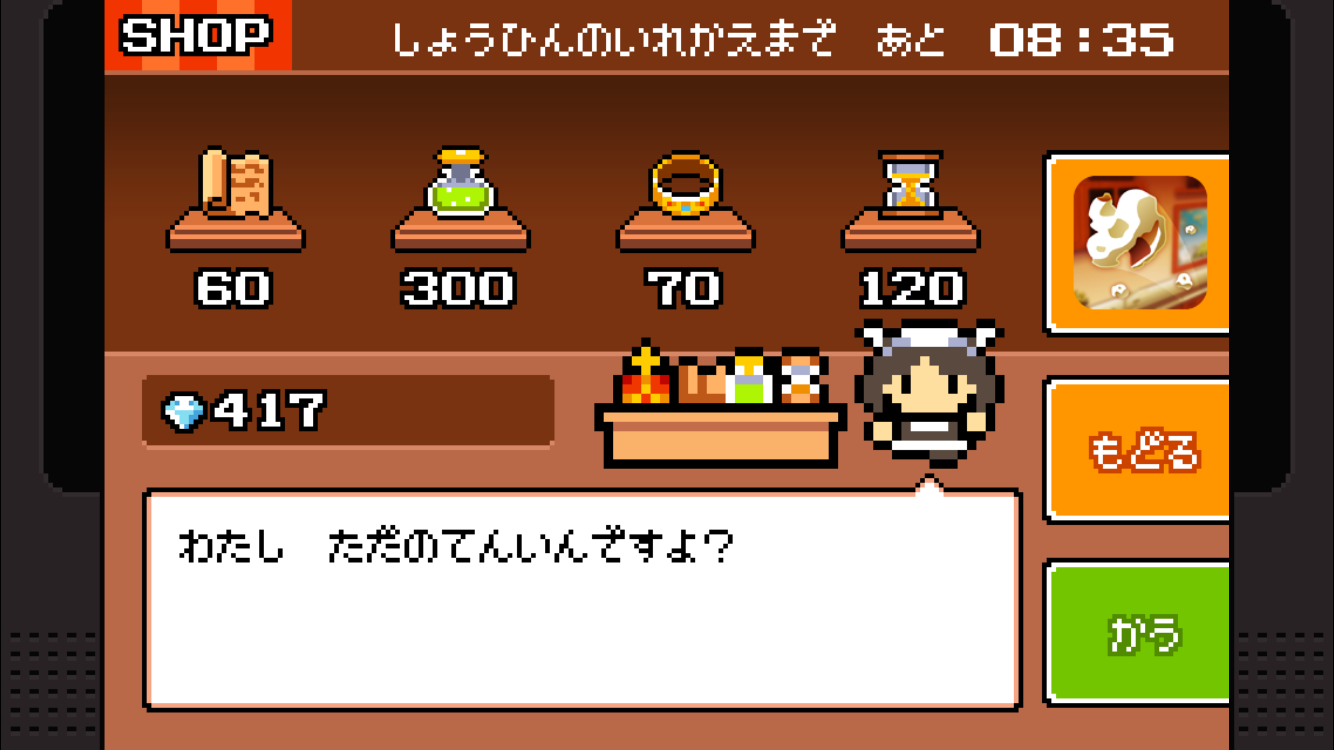
Task: Open the bone game promo tile
Action: (x=1139, y=243)
